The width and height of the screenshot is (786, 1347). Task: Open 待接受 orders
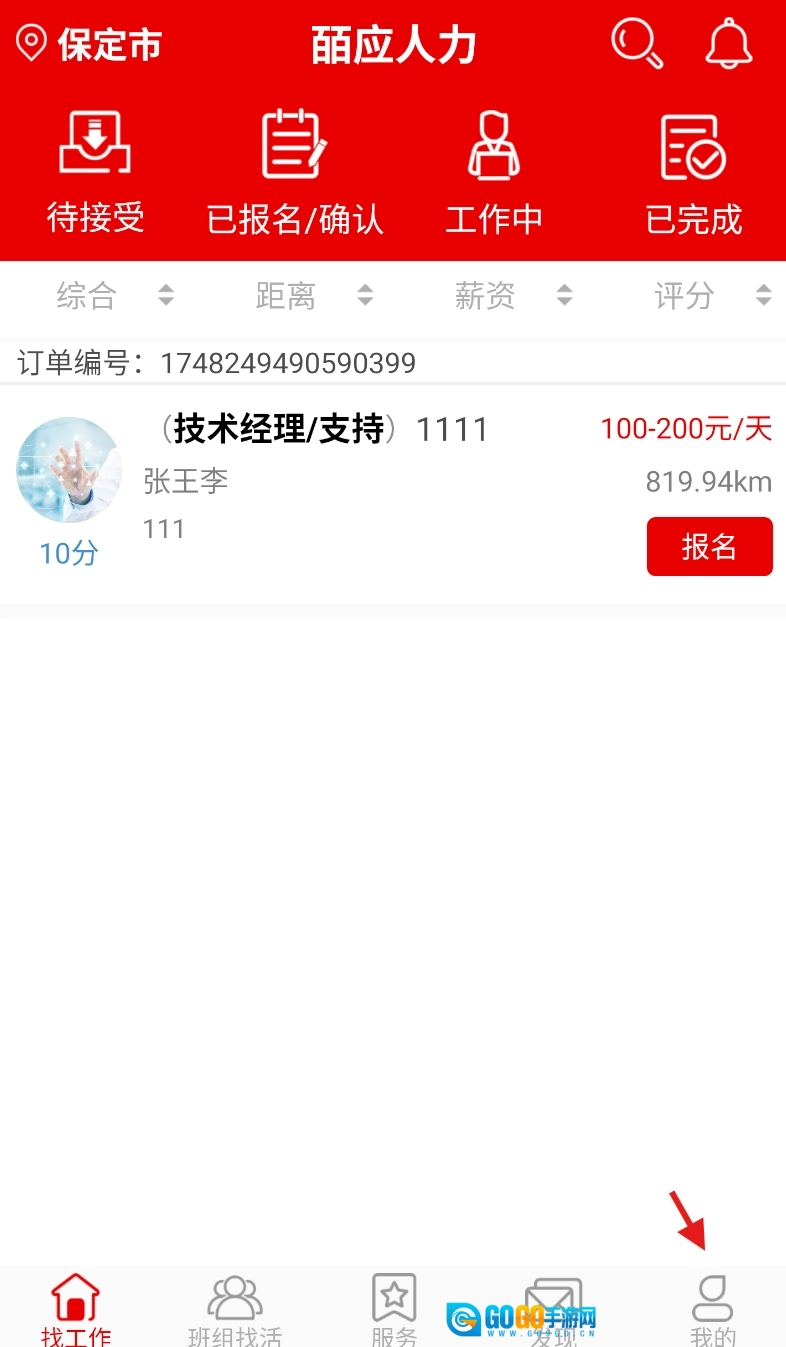click(96, 174)
